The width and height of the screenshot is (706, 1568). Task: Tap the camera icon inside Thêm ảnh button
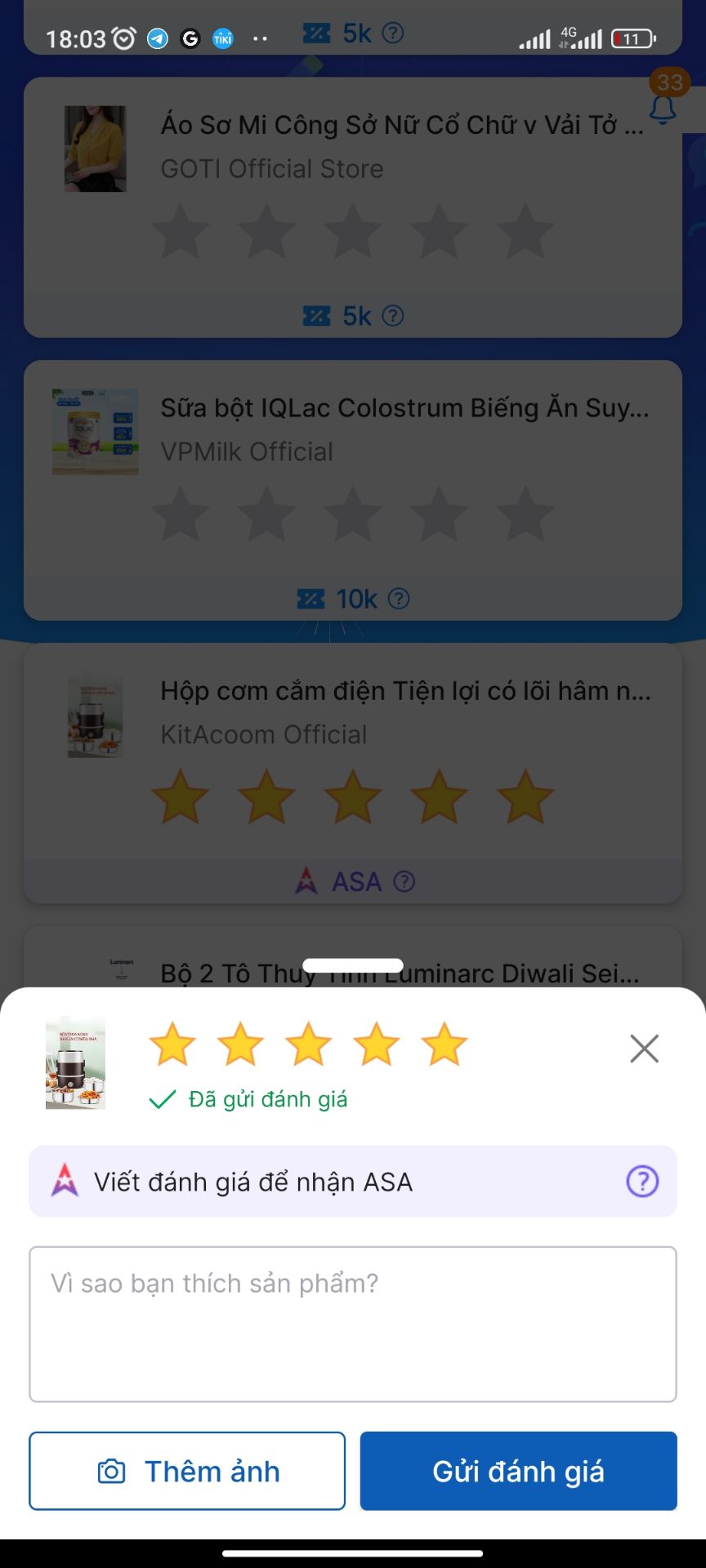111,1470
